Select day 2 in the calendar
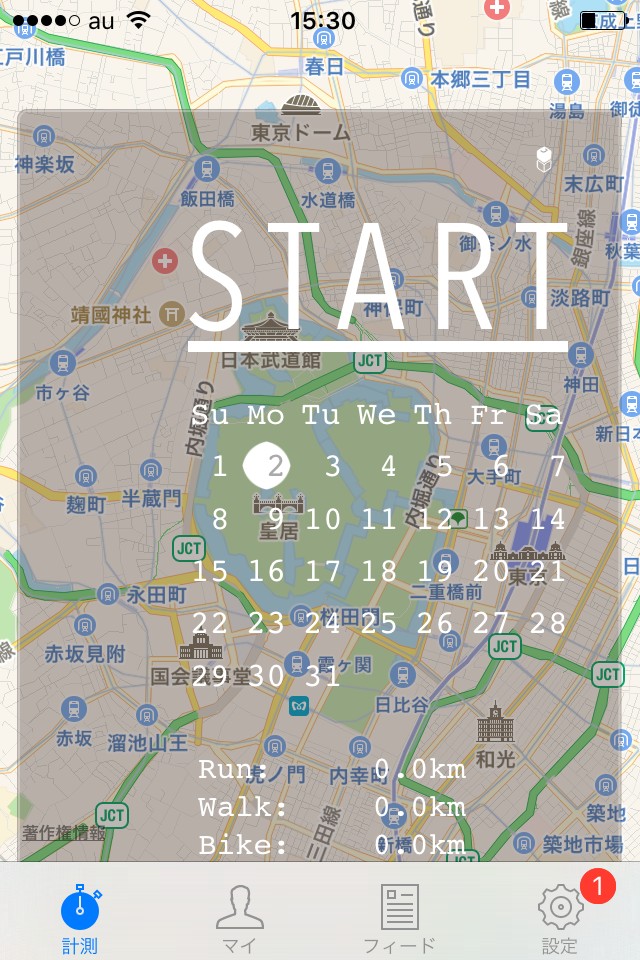This screenshot has height=960, width=640. [276, 465]
